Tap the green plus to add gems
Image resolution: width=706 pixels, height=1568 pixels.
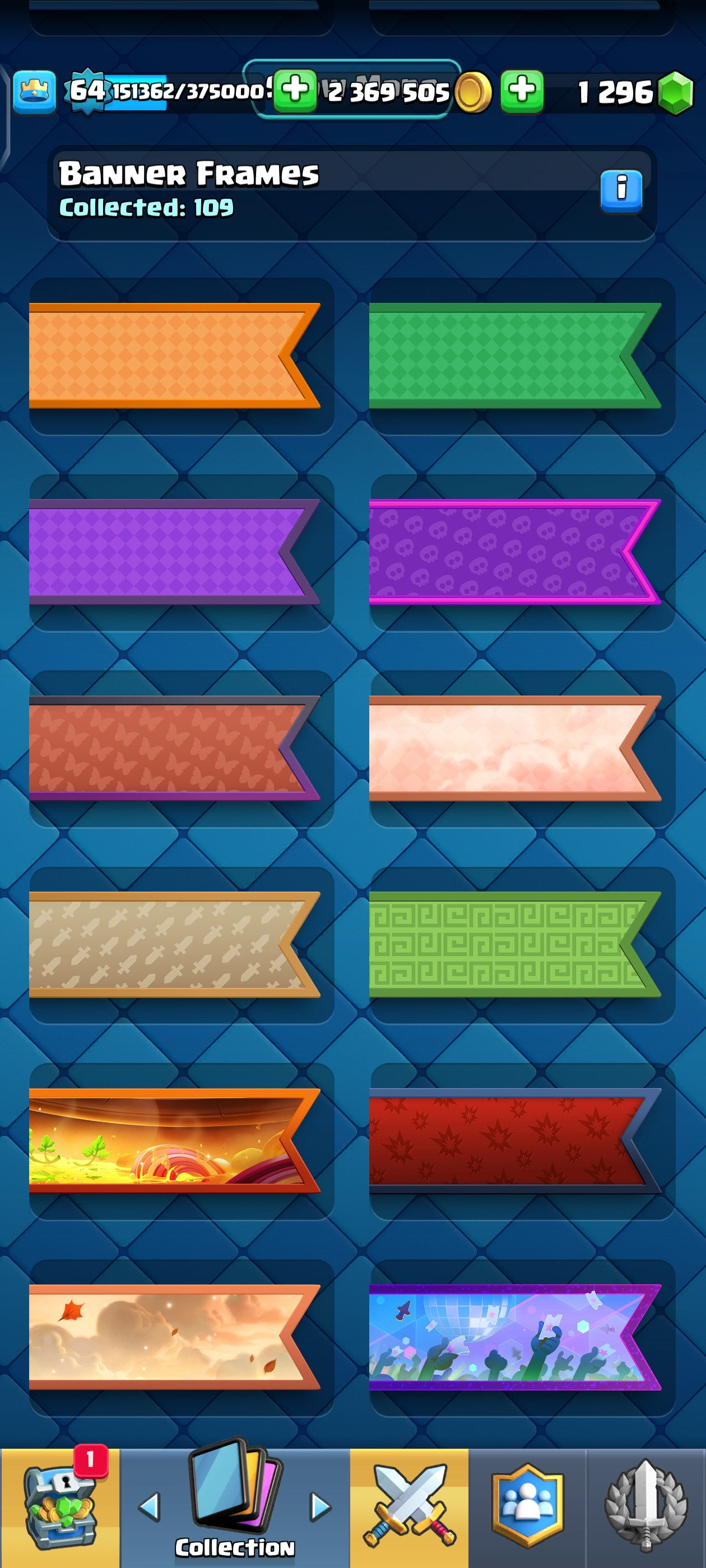[x=522, y=91]
